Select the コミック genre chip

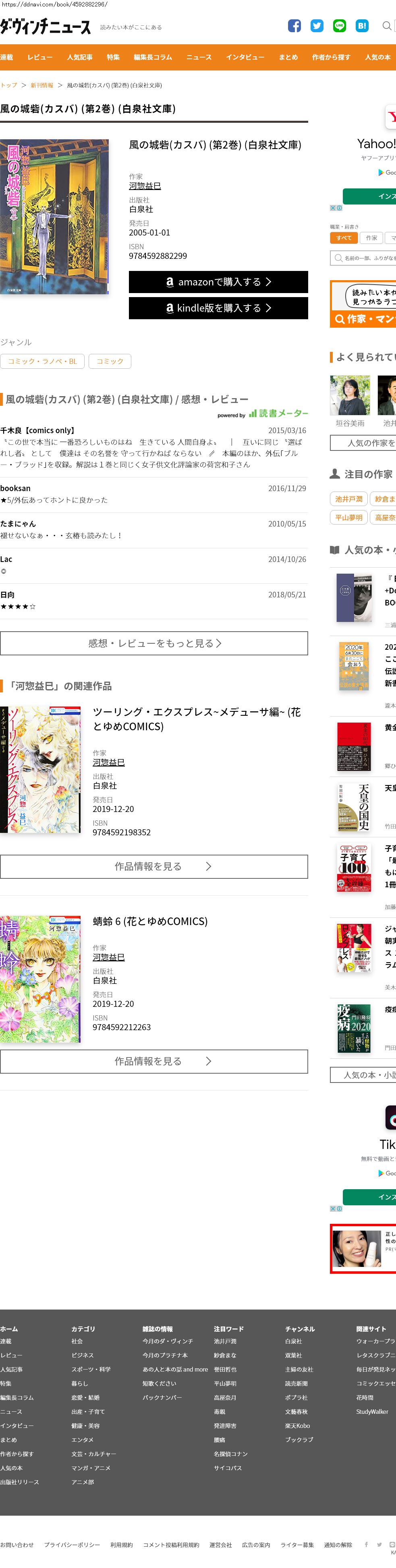[110, 361]
